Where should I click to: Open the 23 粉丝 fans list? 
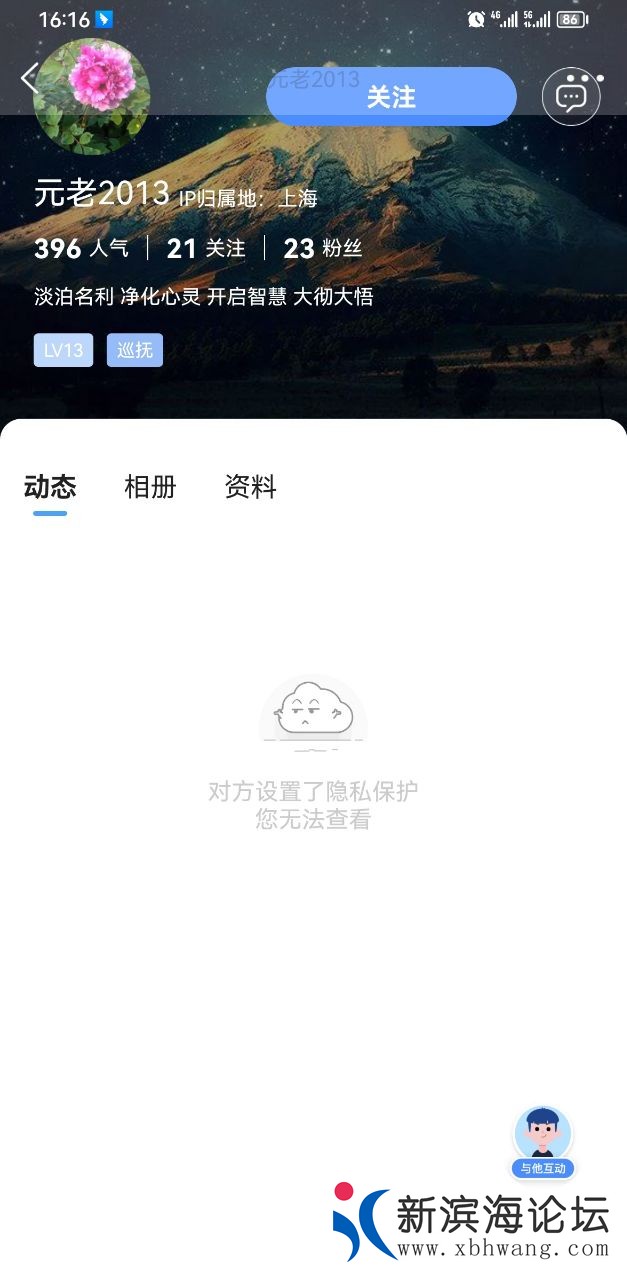click(x=322, y=248)
